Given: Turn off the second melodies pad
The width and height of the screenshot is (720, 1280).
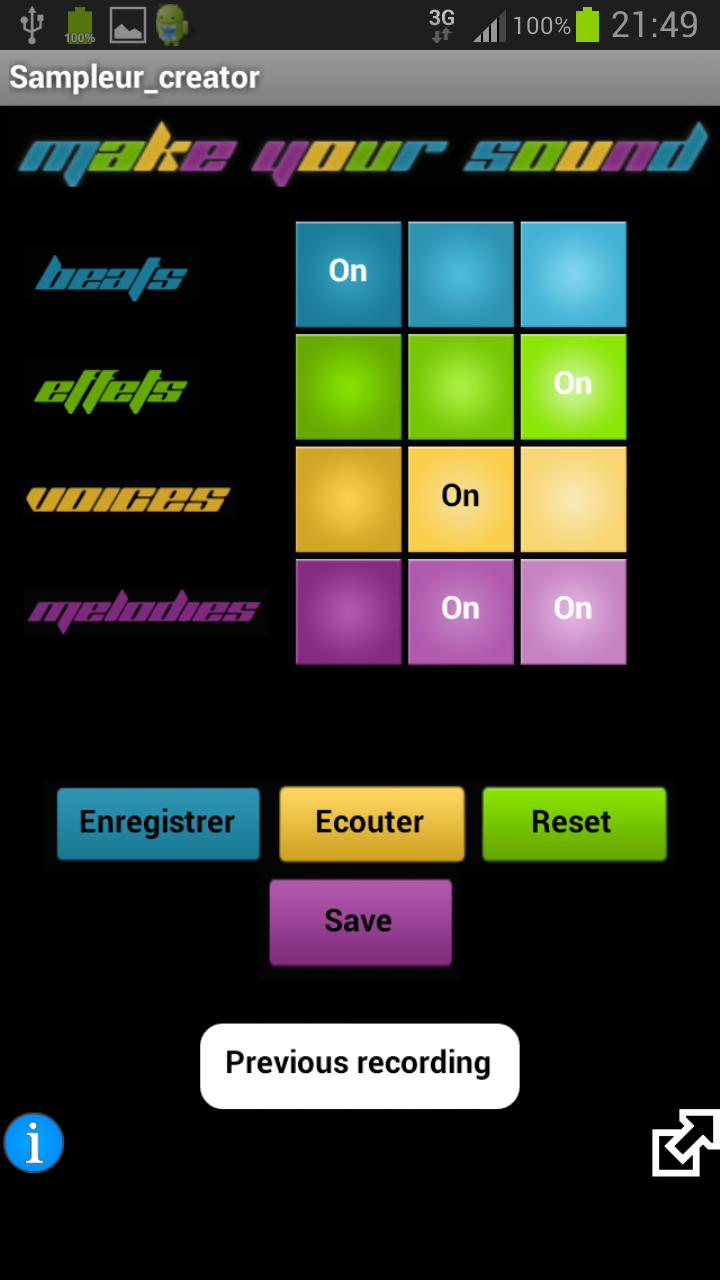Looking at the screenshot, I should tap(460, 611).
